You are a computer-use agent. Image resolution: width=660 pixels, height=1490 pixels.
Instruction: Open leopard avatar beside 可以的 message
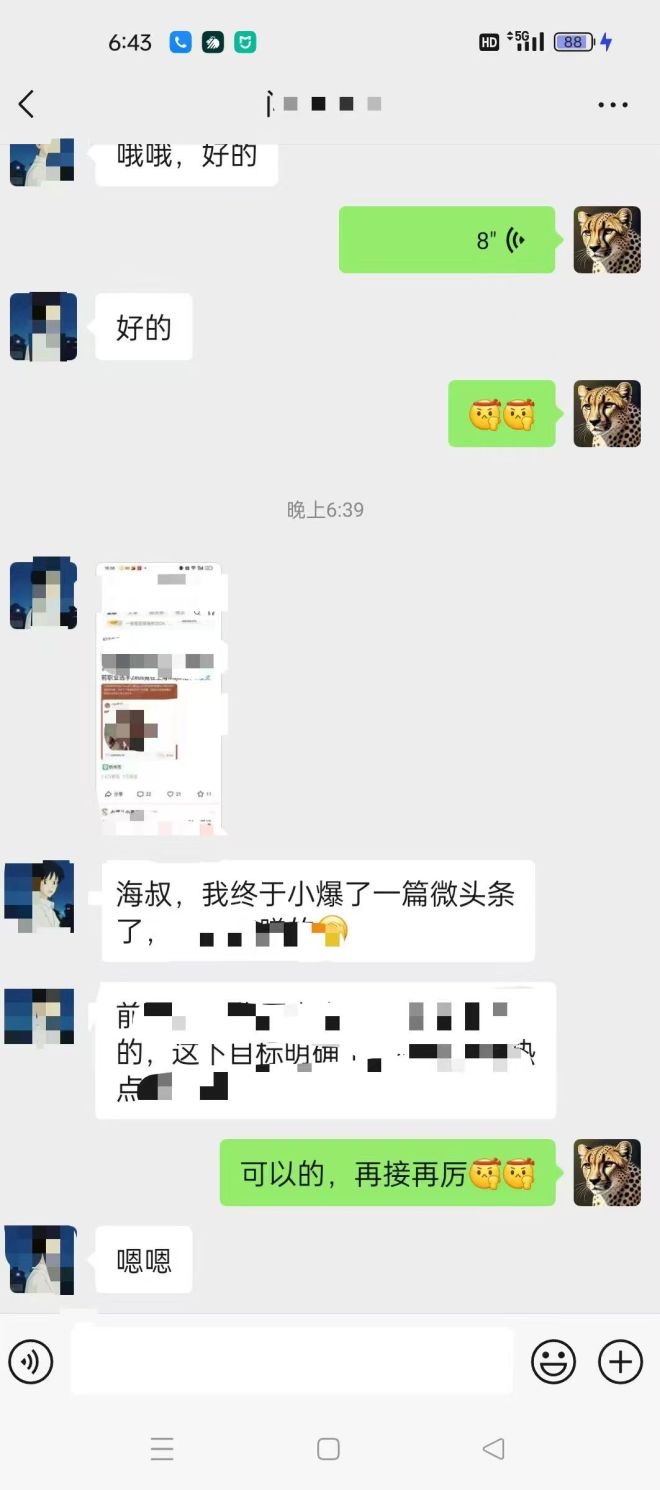pyautogui.click(x=607, y=1172)
